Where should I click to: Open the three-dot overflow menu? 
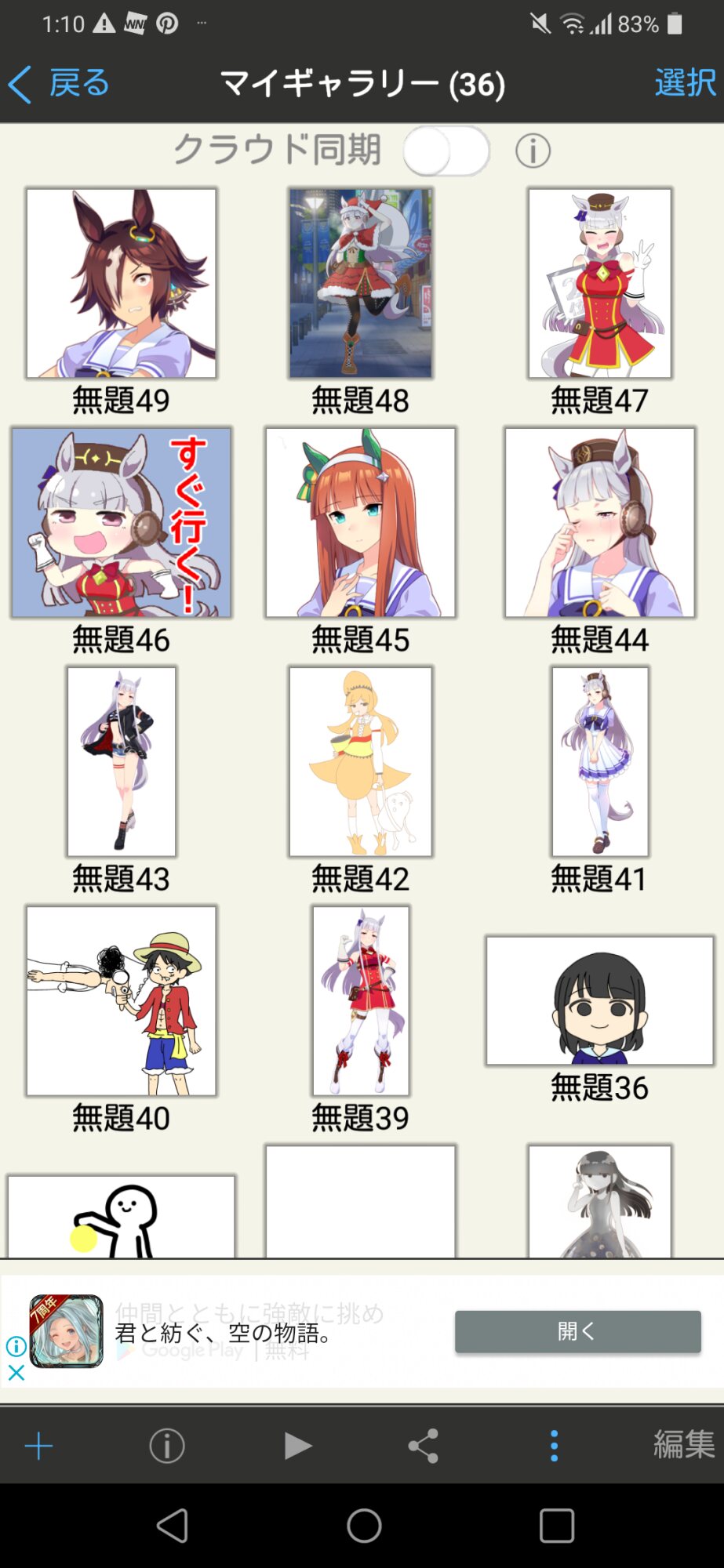(x=554, y=1446)
